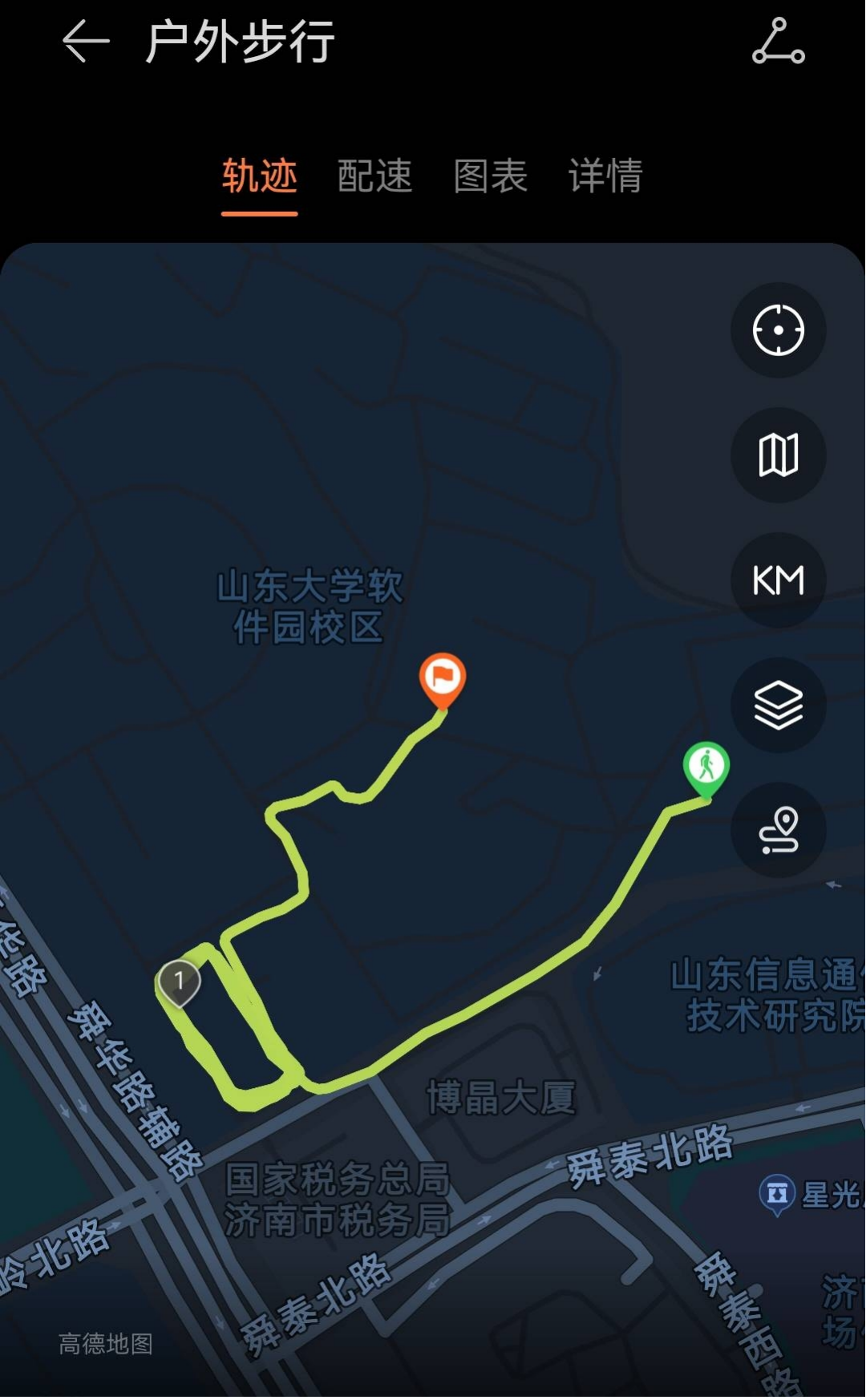Viewport: 866px width, 1400px height.
Task: Open the 图表 tab
Action: tap(490, 176)
